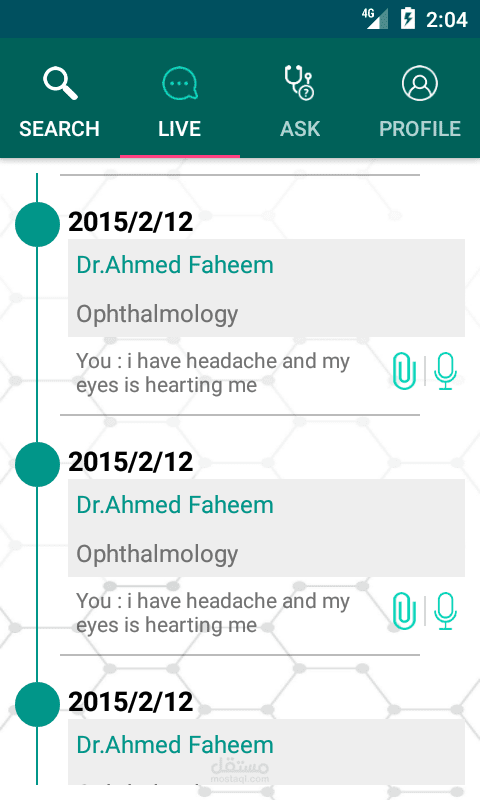The width and height of the screenshot is (480, 800).
Task: Open the second Dr.Ahmed Faheem conversation card
Action: 266,528
